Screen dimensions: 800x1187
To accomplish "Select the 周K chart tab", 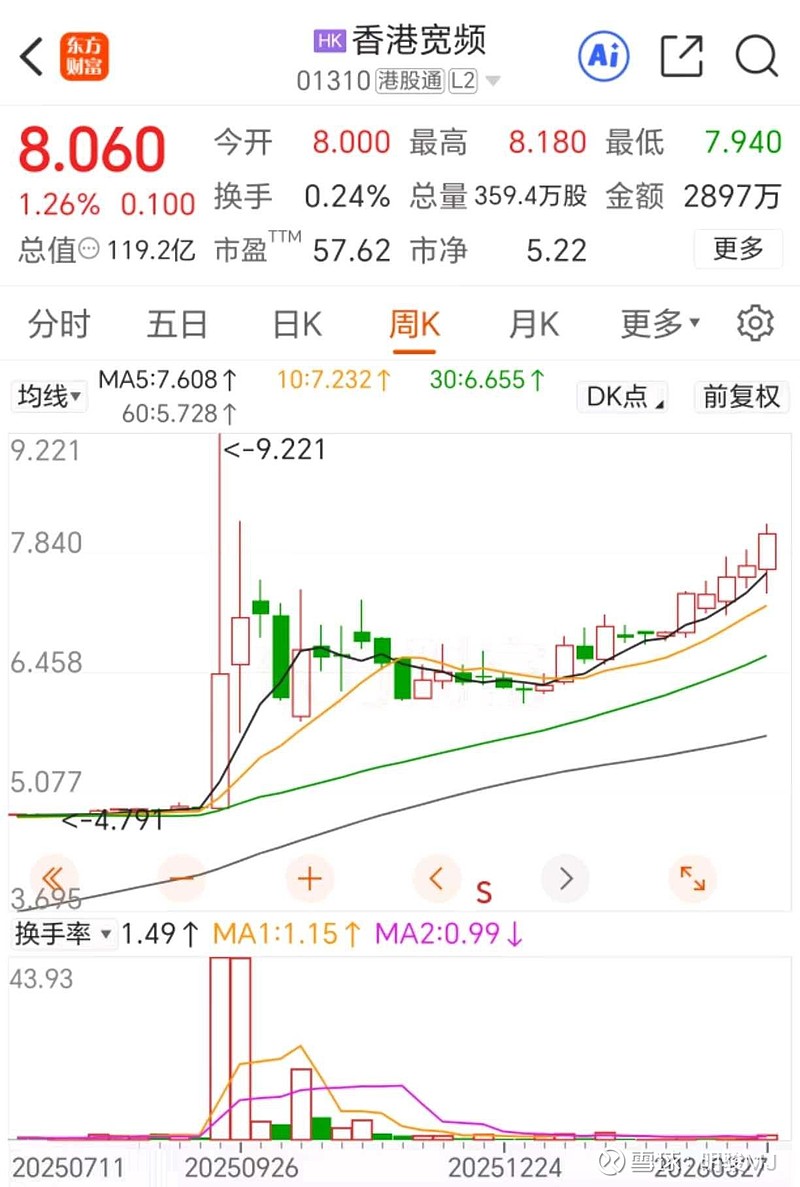I will pos(414,325).
